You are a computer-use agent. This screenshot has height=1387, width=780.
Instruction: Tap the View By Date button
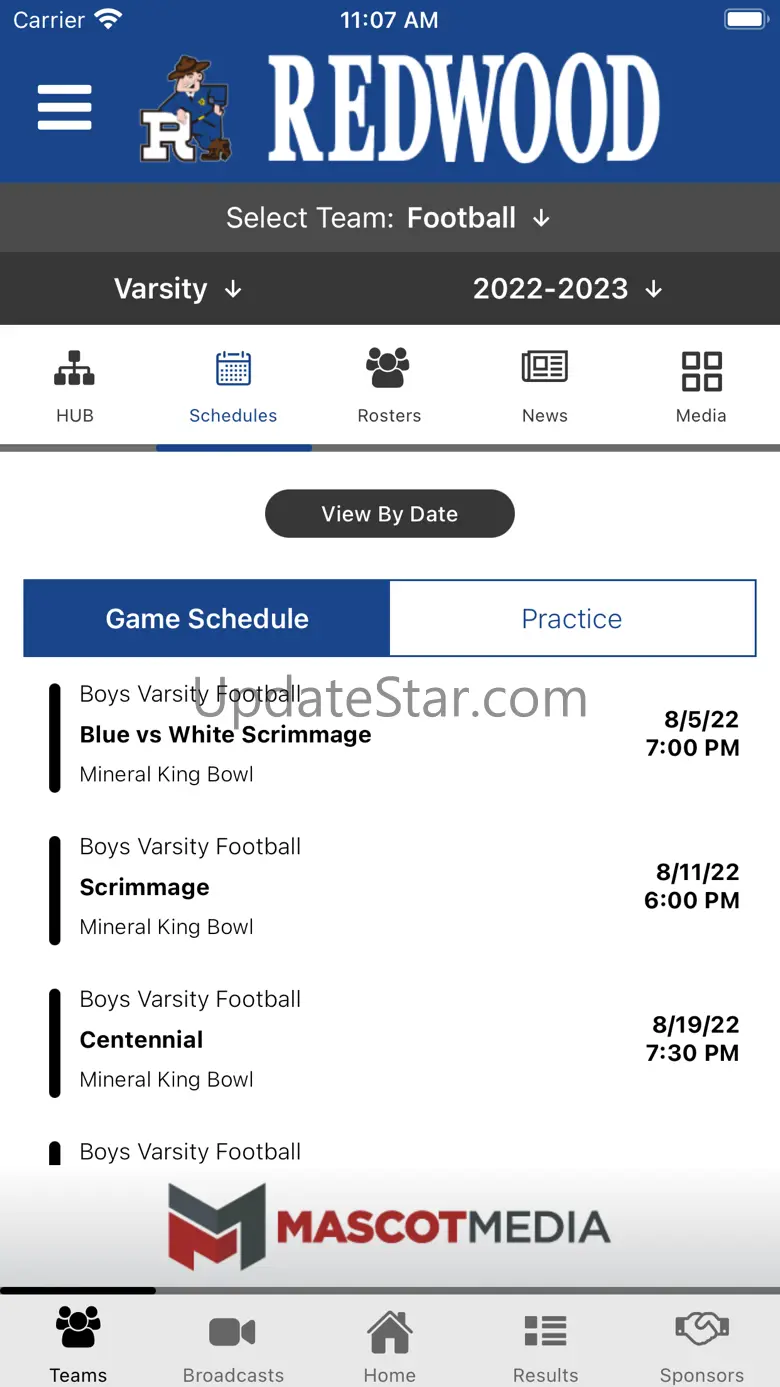(x=390, y=514)
